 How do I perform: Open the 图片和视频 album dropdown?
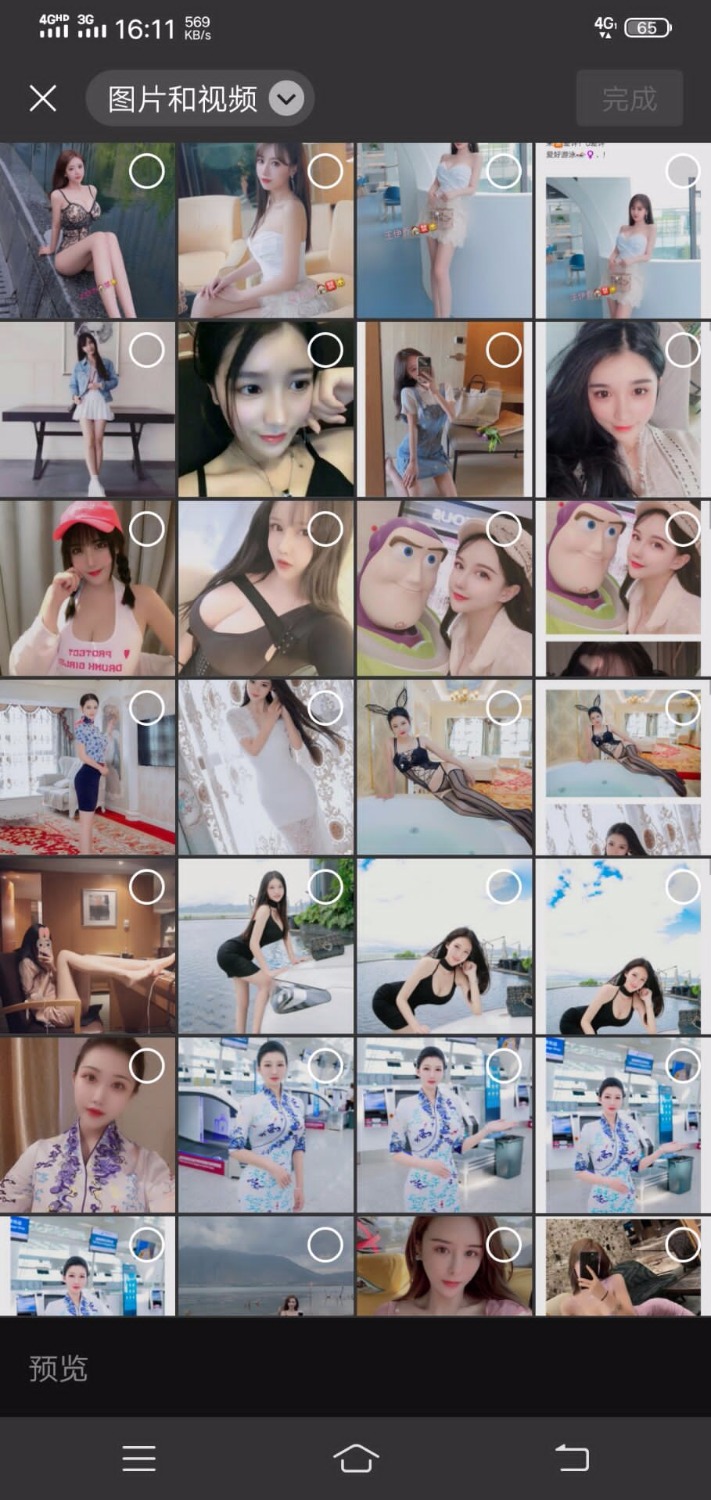click(200, 98)
